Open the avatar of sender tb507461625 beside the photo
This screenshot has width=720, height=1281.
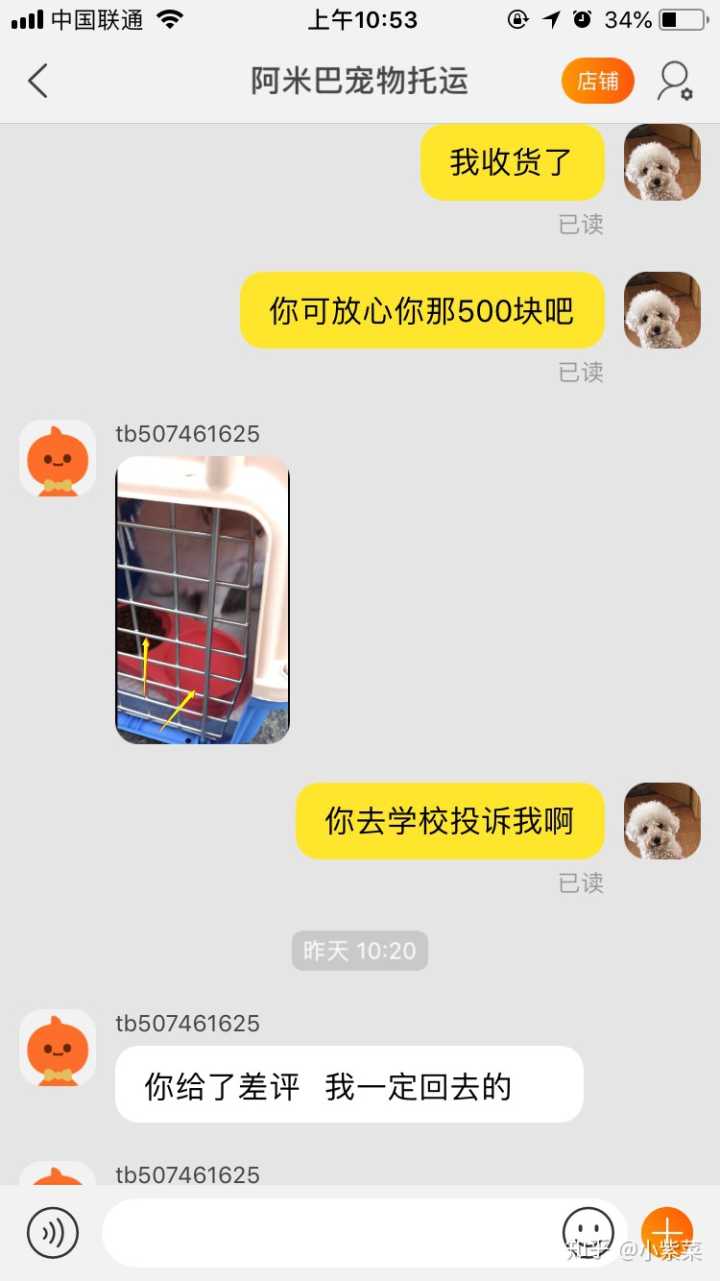click(57, 459)
